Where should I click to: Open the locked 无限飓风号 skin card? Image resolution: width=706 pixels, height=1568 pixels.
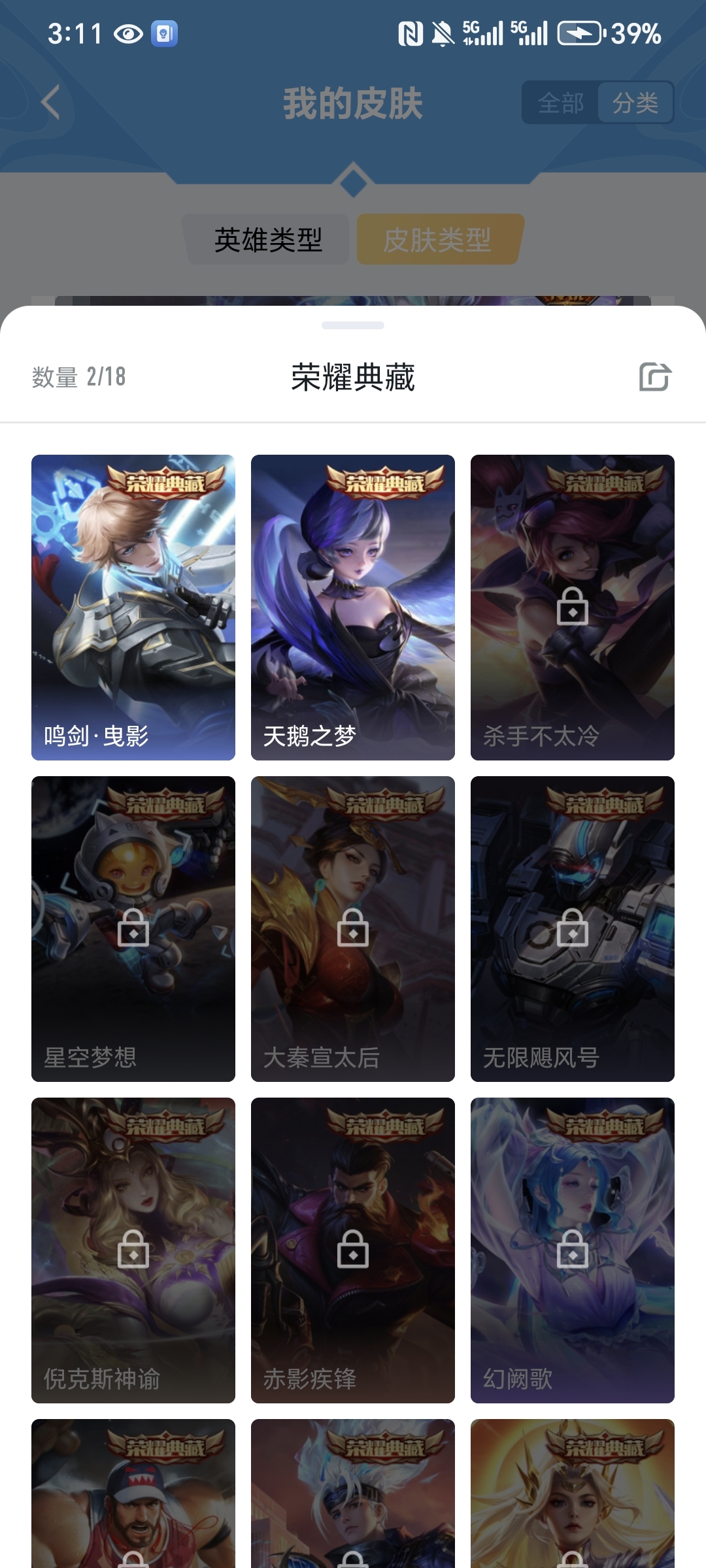coord(573,929)
